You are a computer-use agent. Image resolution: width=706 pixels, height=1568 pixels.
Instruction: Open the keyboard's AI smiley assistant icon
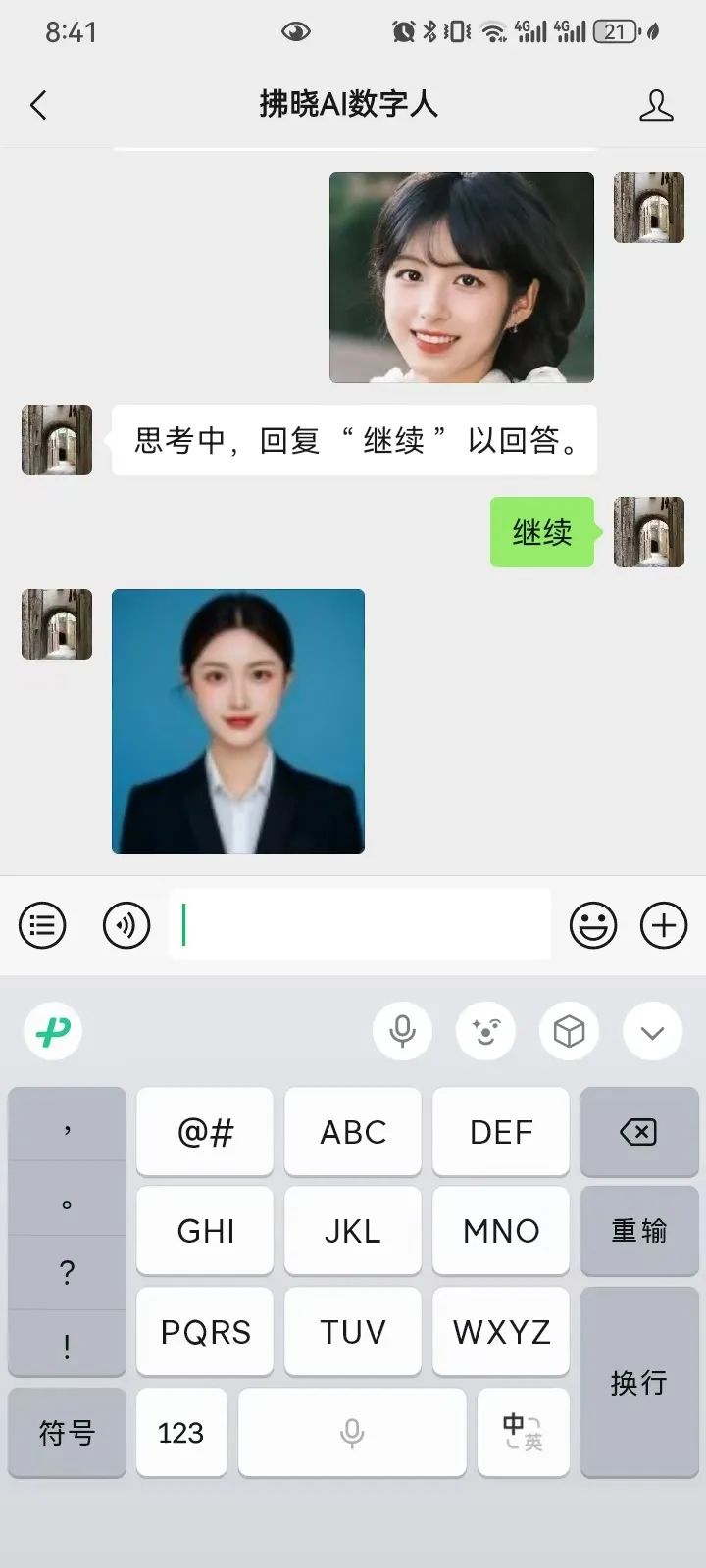click(x=485, y=1032)
